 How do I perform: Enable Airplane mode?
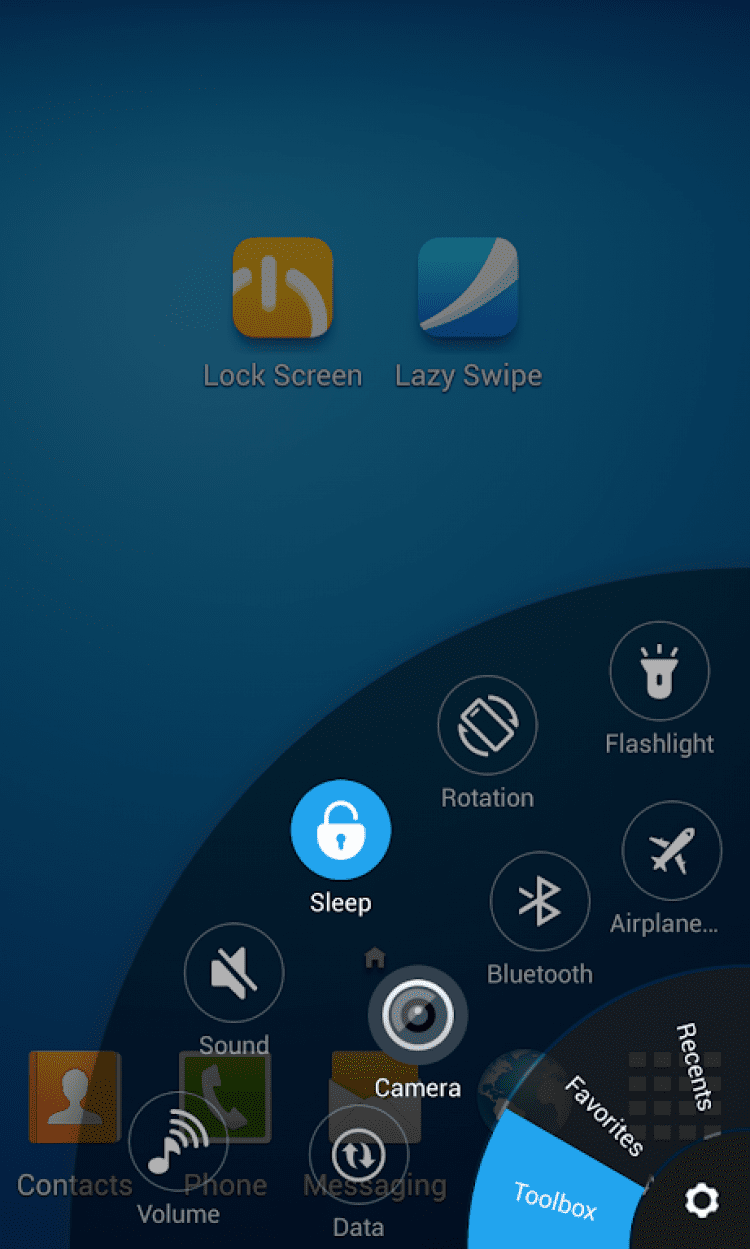coord(671,851)
